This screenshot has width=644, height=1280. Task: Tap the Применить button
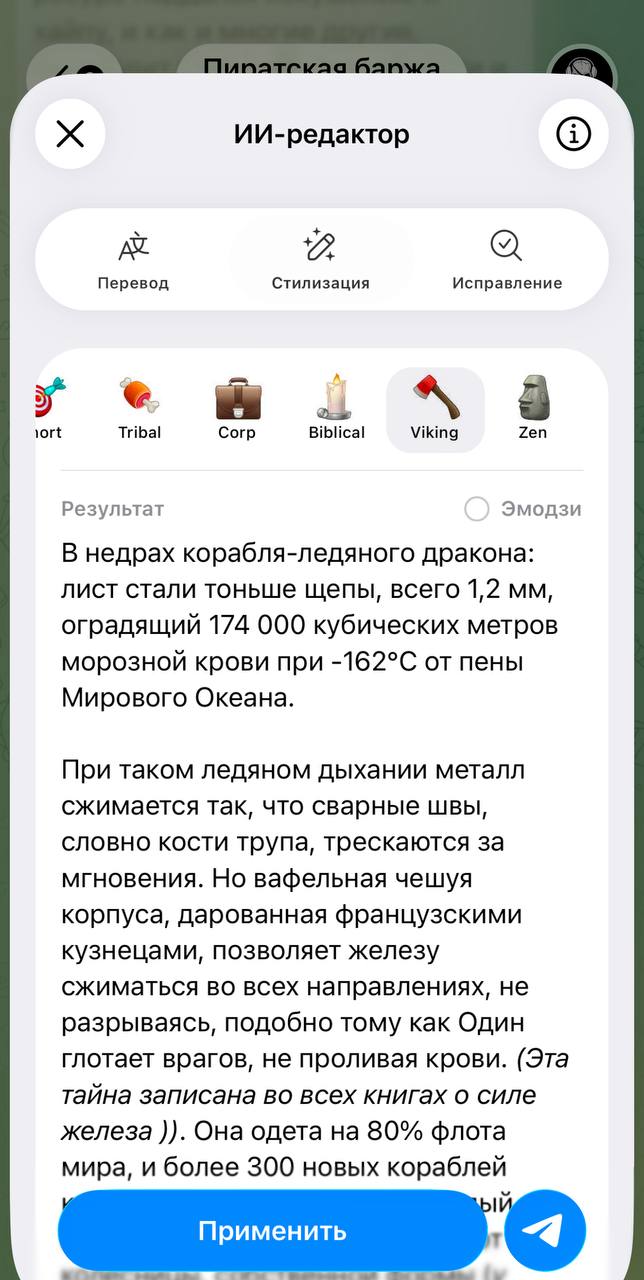(272, 1230)
